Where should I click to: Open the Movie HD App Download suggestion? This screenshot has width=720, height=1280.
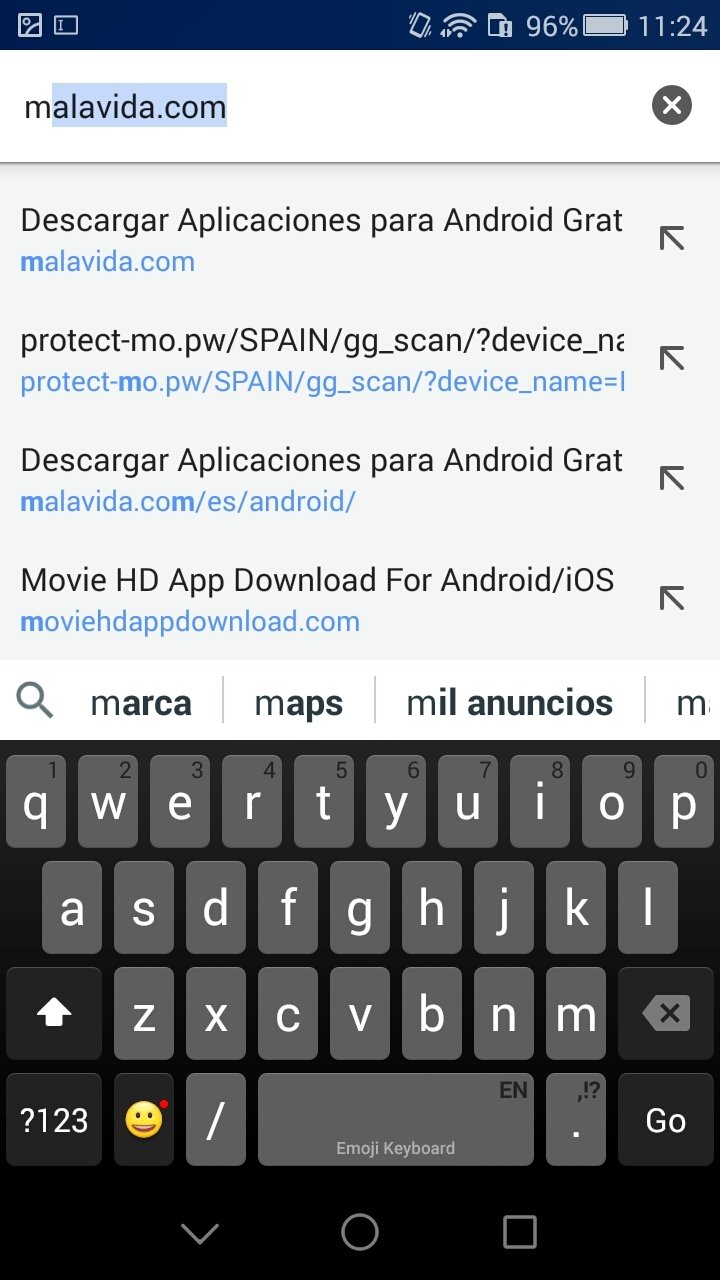tap(320, 600)
